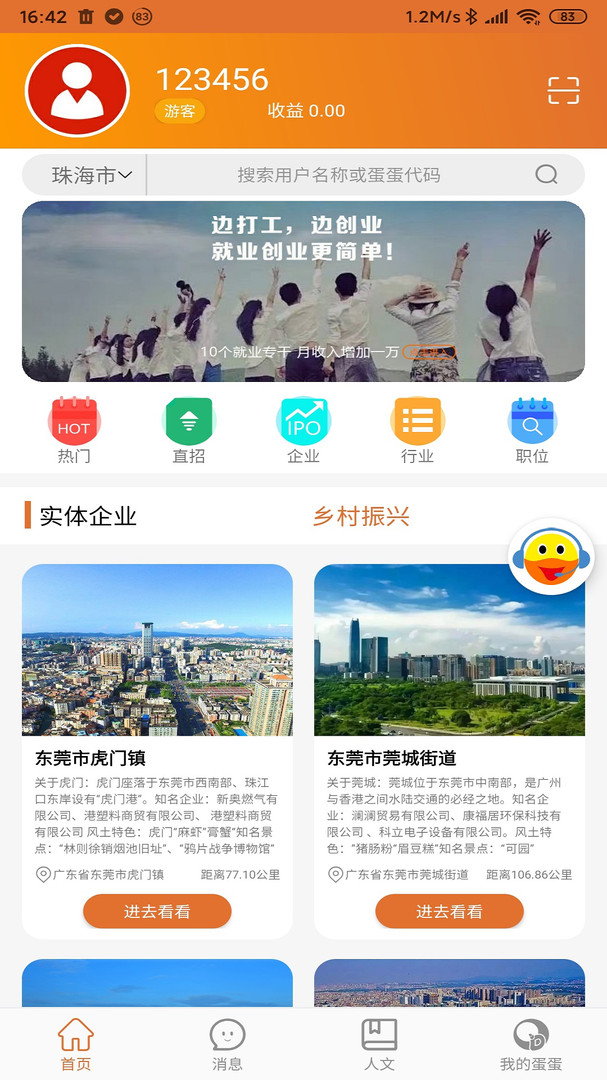Screen dimensions: 607x1080
Task: Tap the magnifier search icon
Action: click(x=546, y=175)
